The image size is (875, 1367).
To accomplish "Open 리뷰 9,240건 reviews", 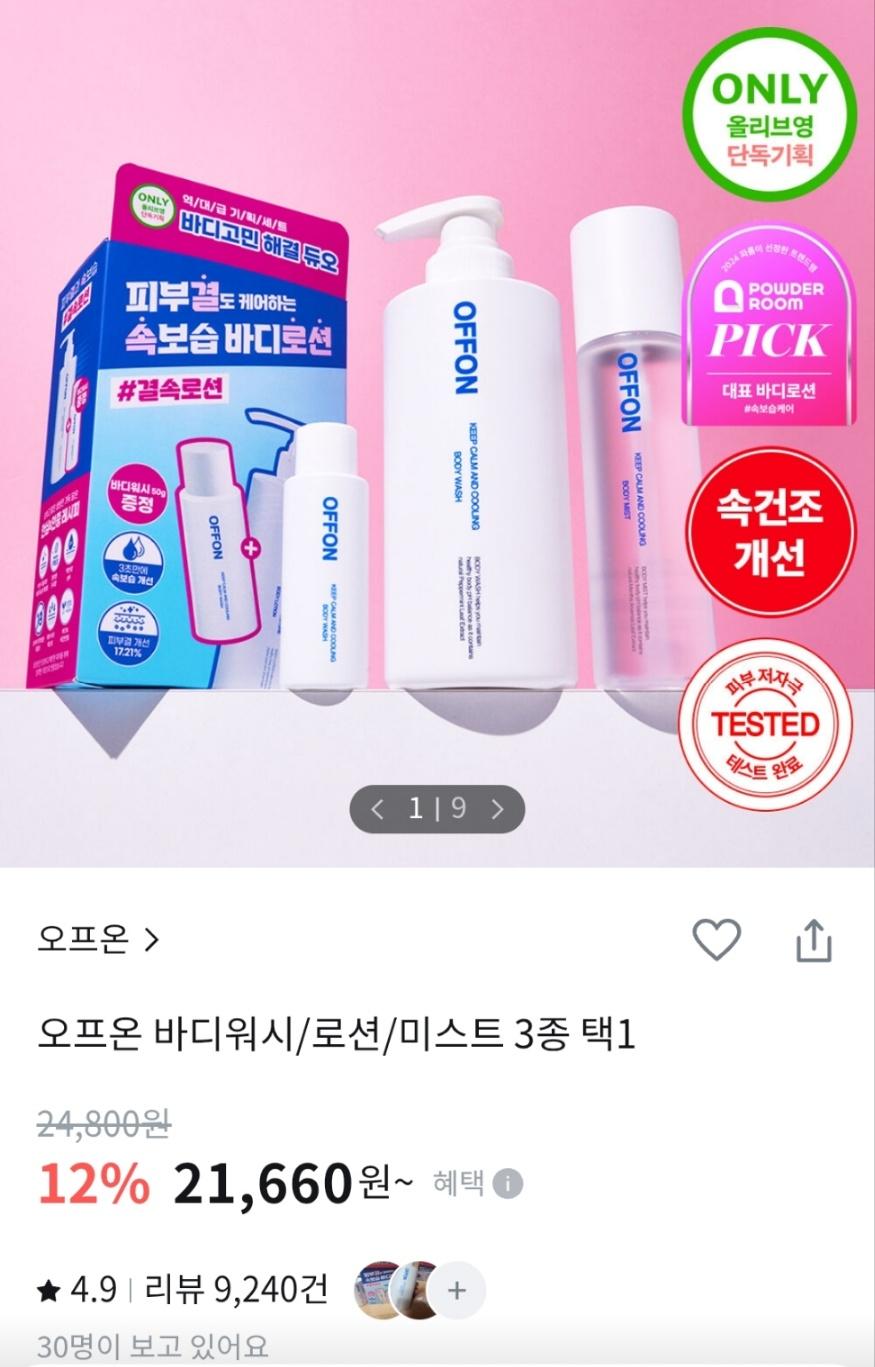I will (236, 1290).
